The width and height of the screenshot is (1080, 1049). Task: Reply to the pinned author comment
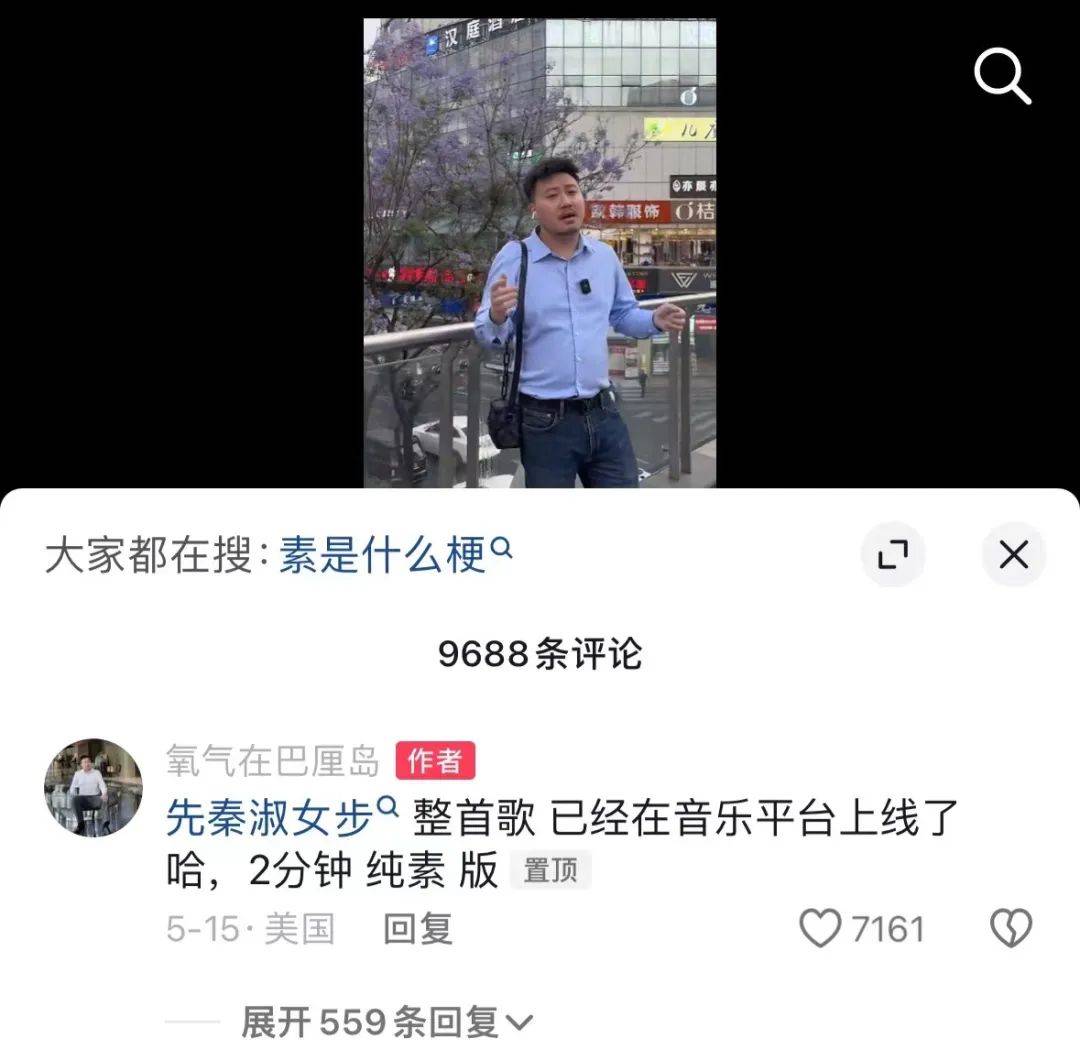click(x=418, y=929)
